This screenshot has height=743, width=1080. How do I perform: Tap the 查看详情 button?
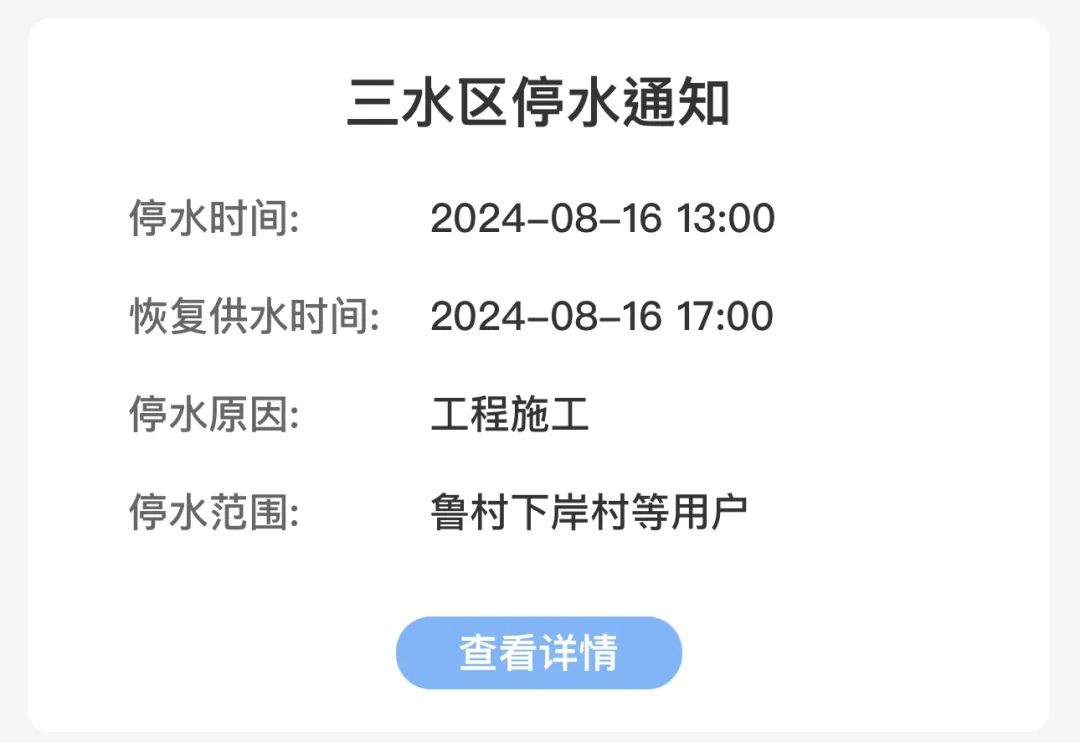point(539,653)
